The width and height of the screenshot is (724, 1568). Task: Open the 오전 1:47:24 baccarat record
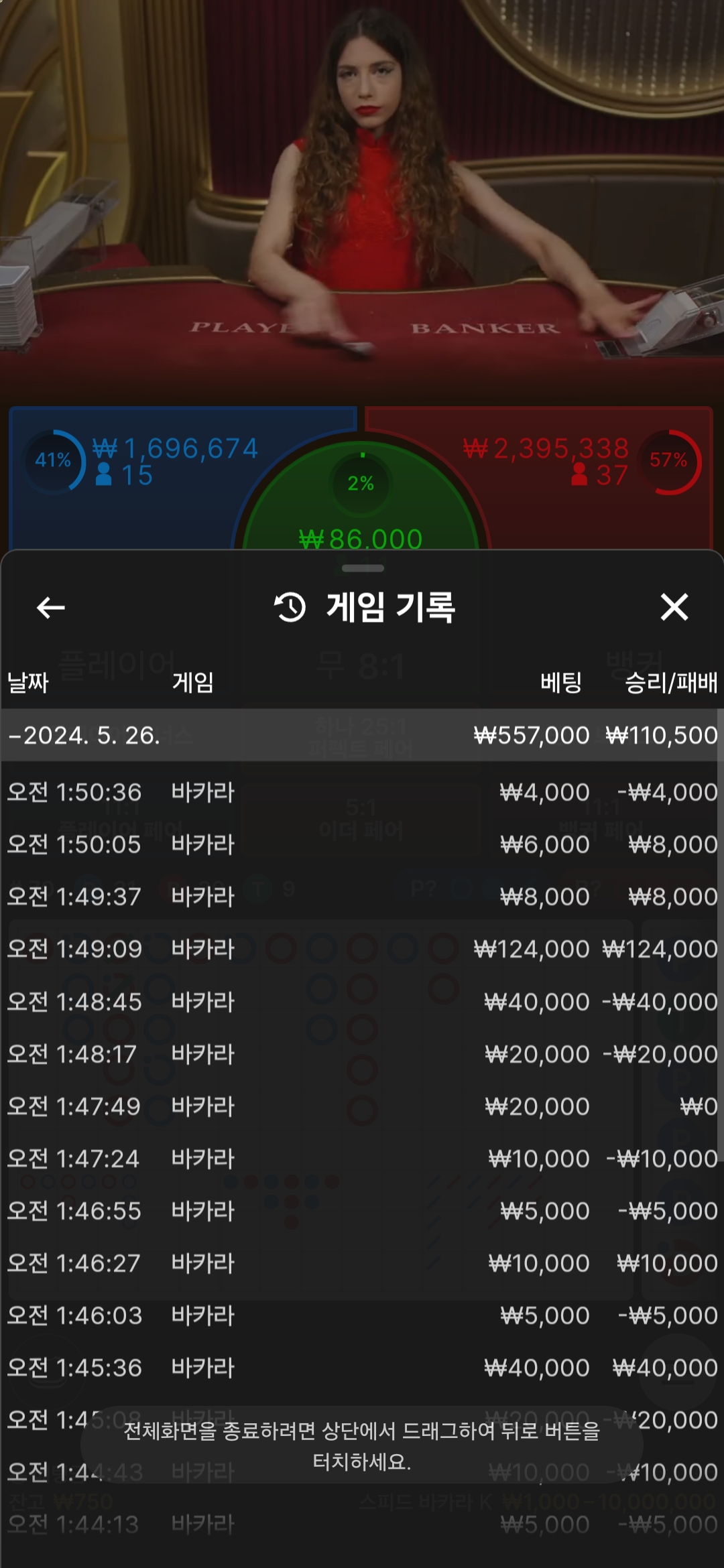[362, 1159]
